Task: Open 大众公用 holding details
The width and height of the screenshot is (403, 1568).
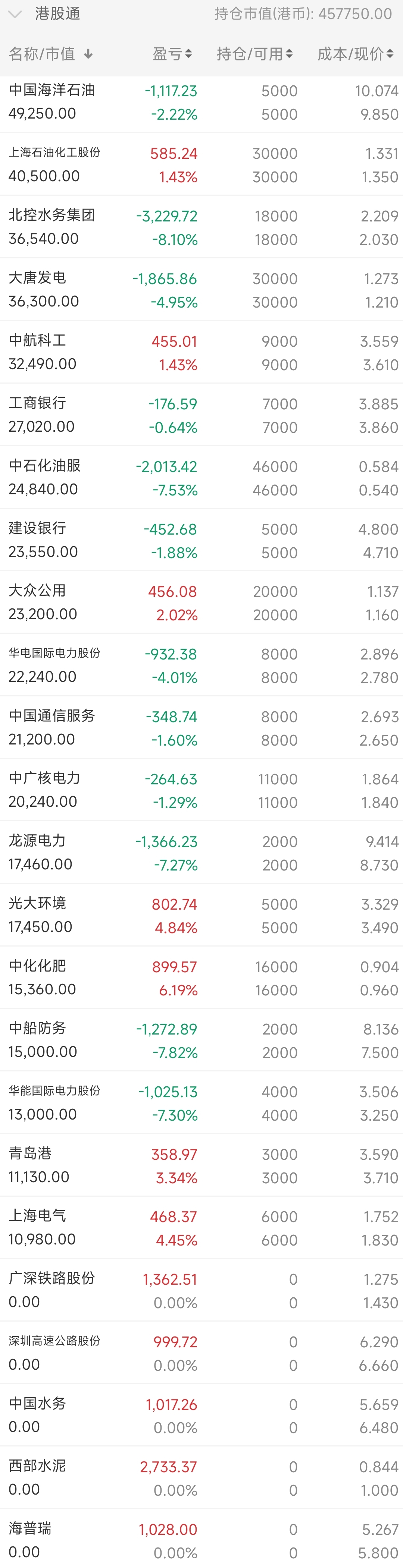Action: (x=201, y=602)
